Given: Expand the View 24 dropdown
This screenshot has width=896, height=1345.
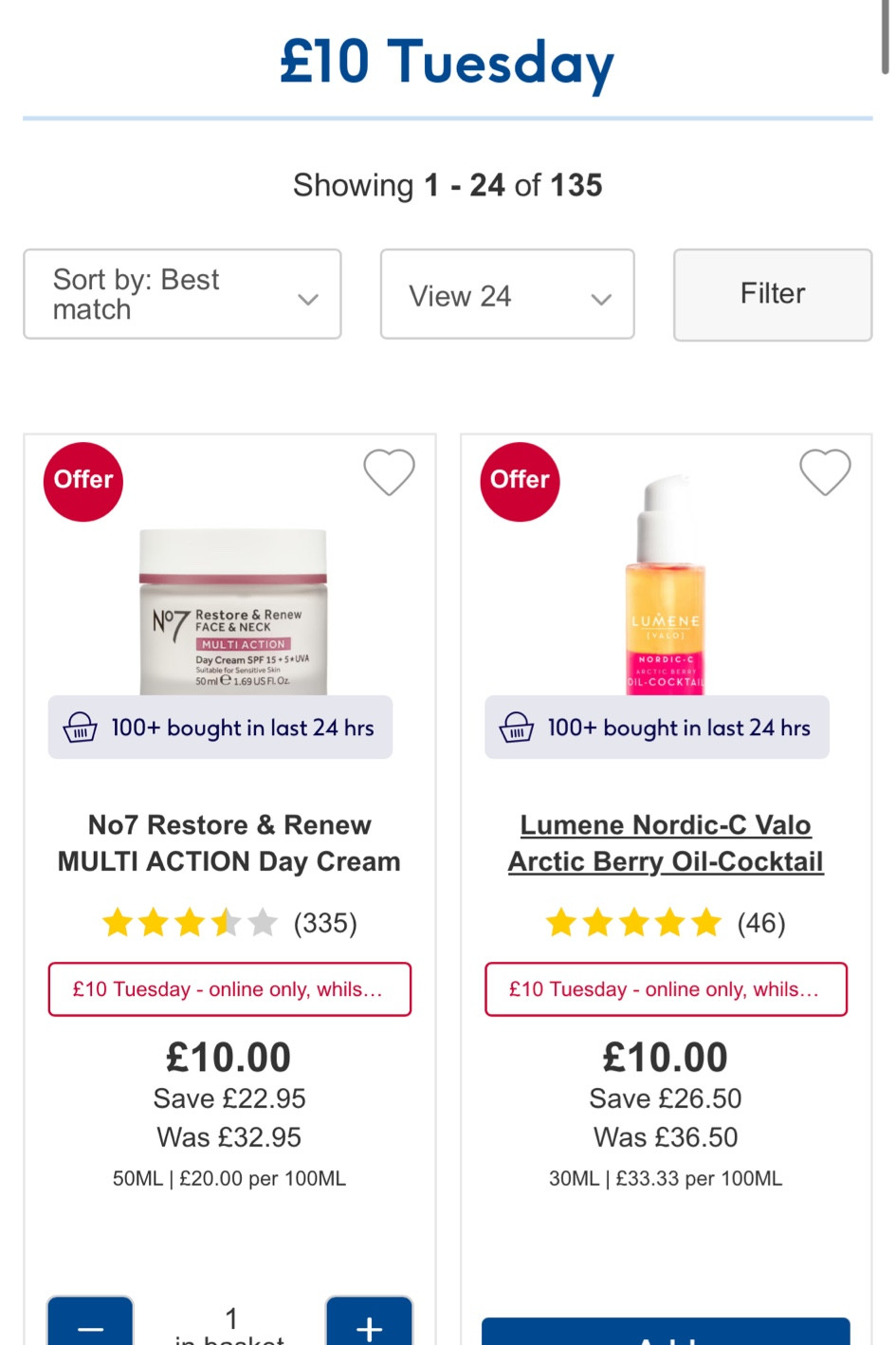Looking at the screenshot, I should 507,294.
